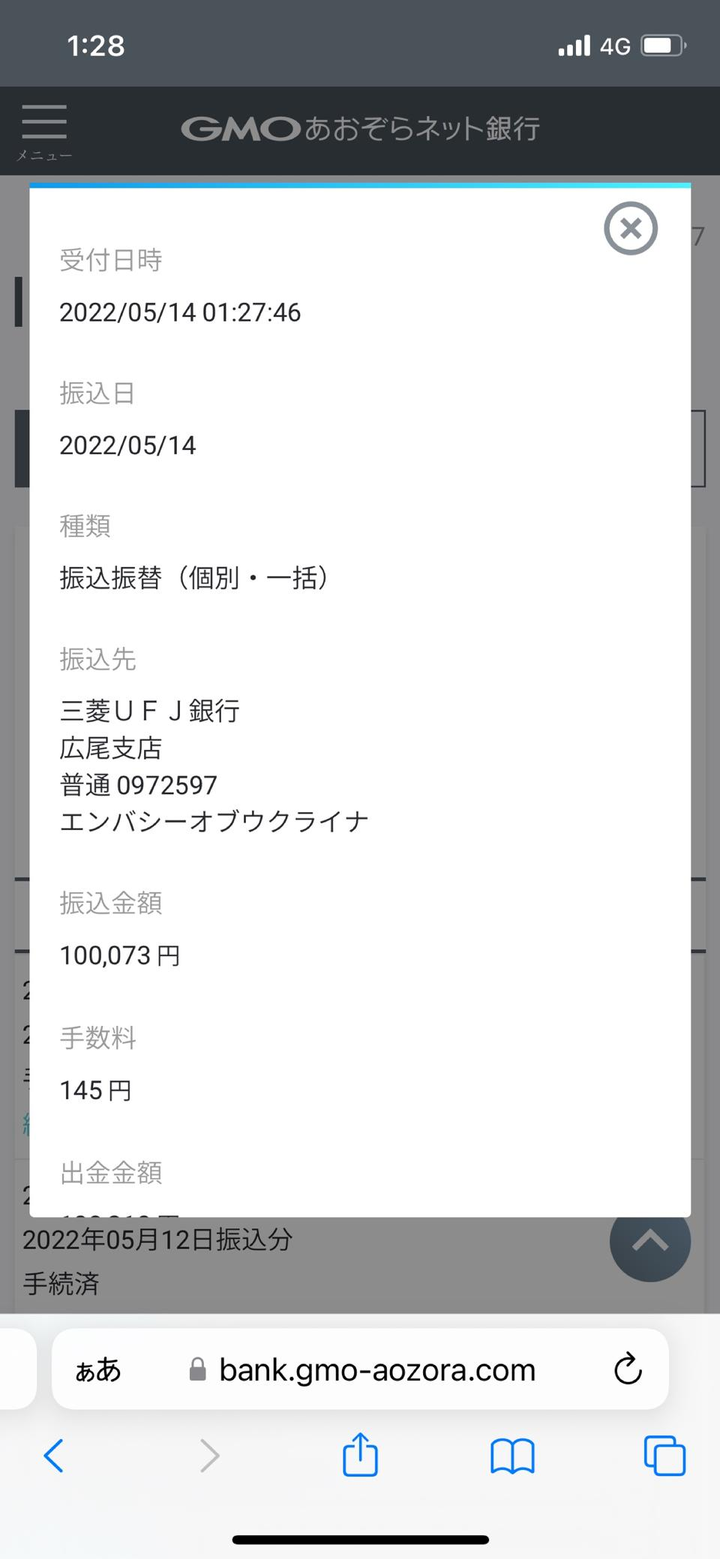Reload the page in Safari

628,1369
